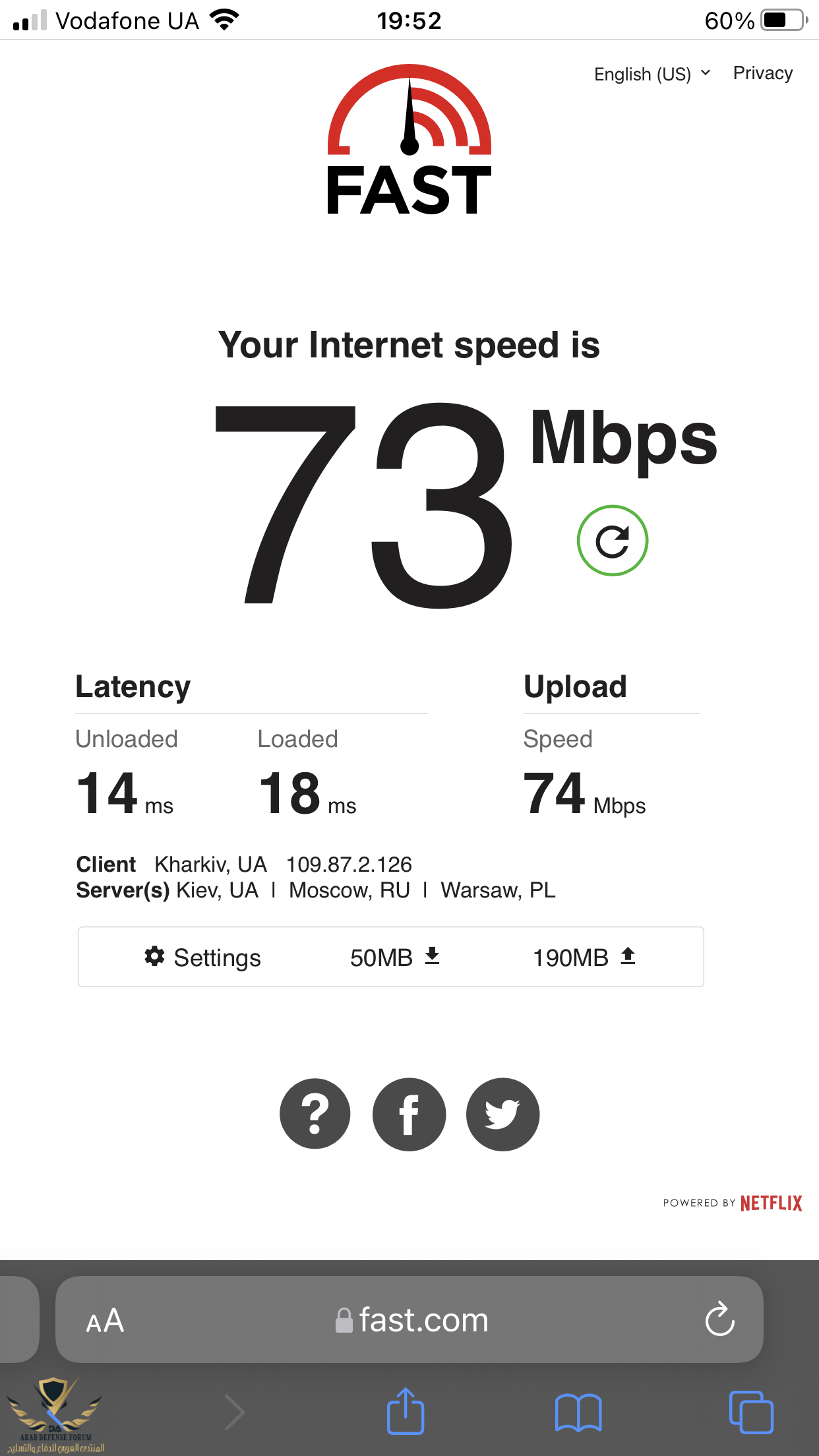
Task: Open the help question mark icon
Action: coord(315,1114)
